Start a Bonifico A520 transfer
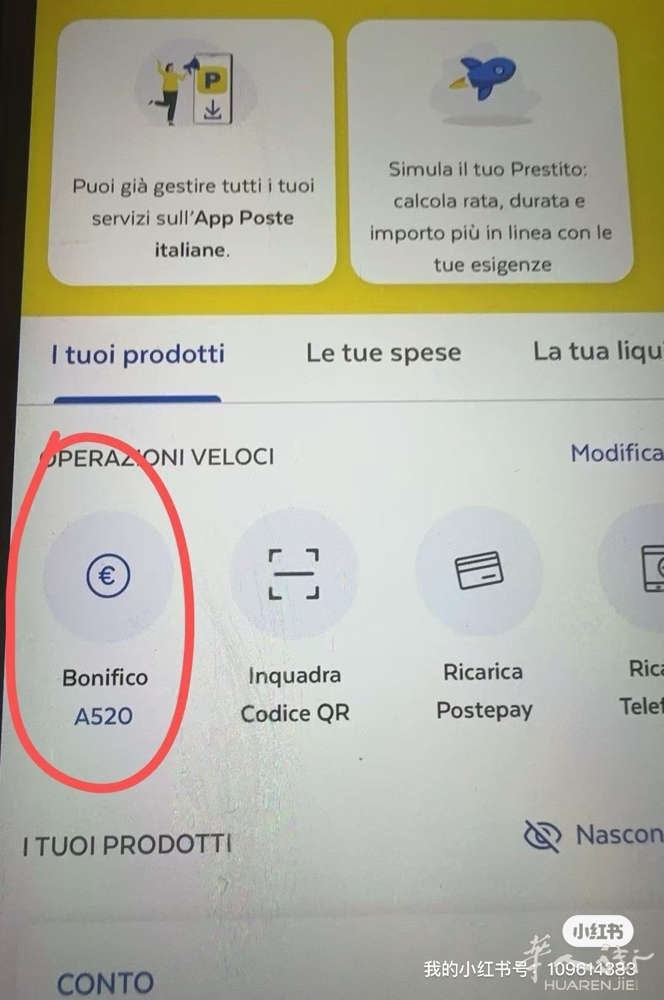 (107, 578)
